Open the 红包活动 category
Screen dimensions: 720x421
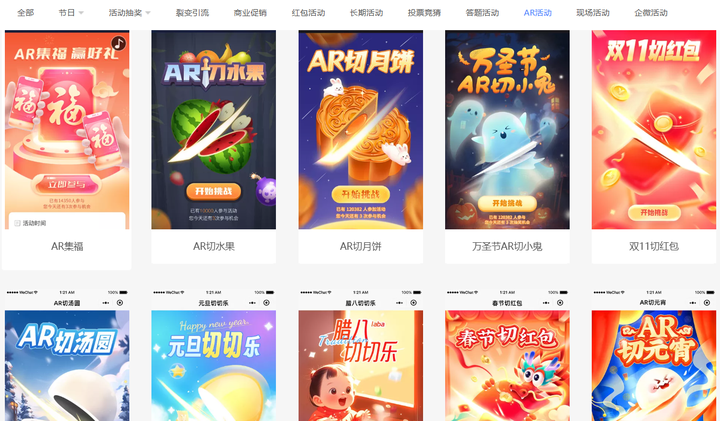308,13
